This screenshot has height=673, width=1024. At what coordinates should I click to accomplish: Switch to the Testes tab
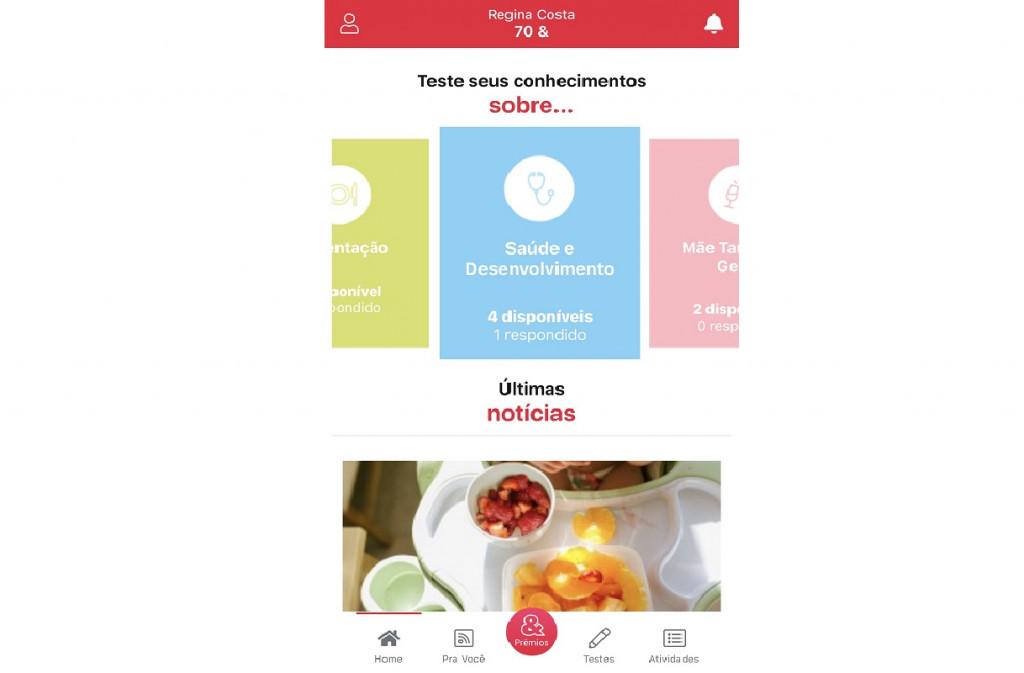pyautogui.click(x=599, y=646)
